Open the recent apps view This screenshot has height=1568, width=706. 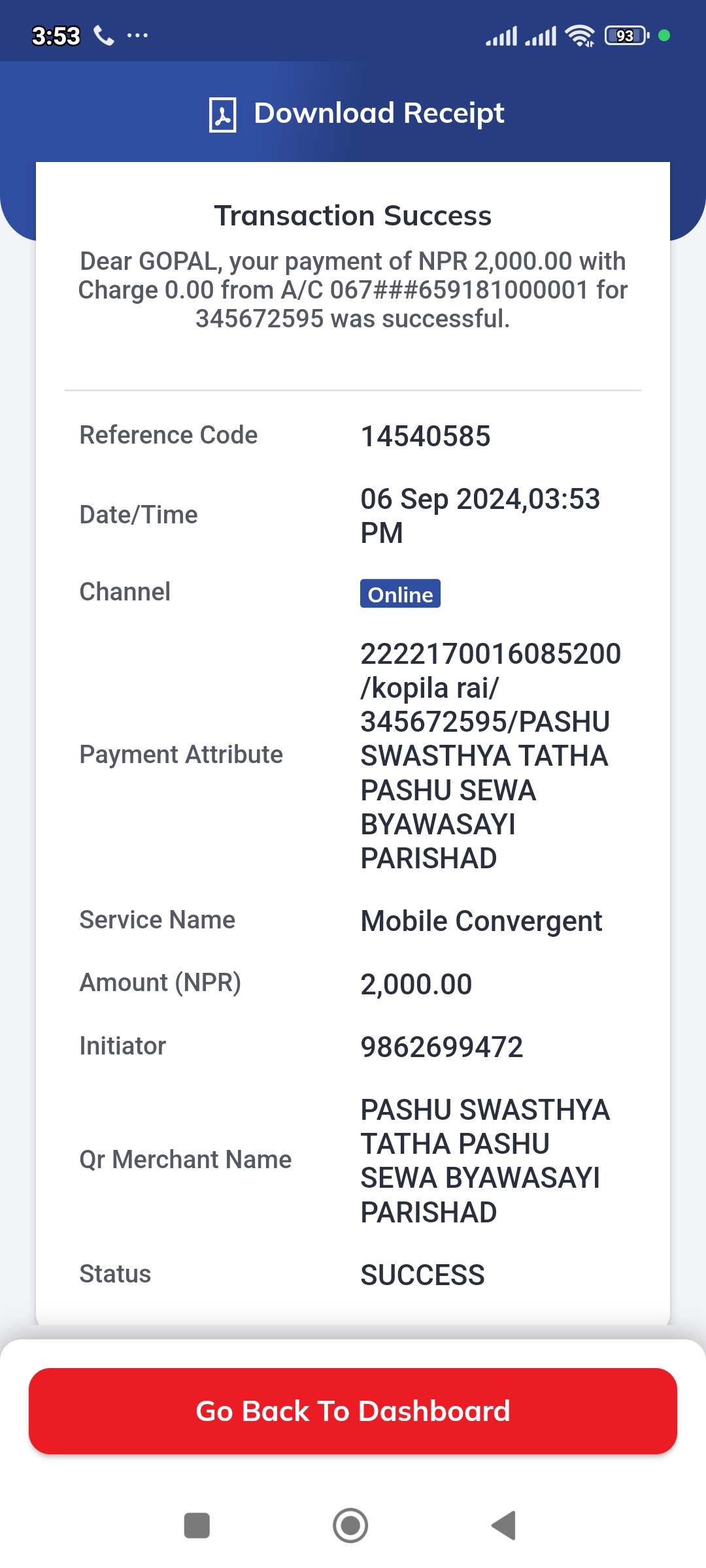(x=197, y=1526)
